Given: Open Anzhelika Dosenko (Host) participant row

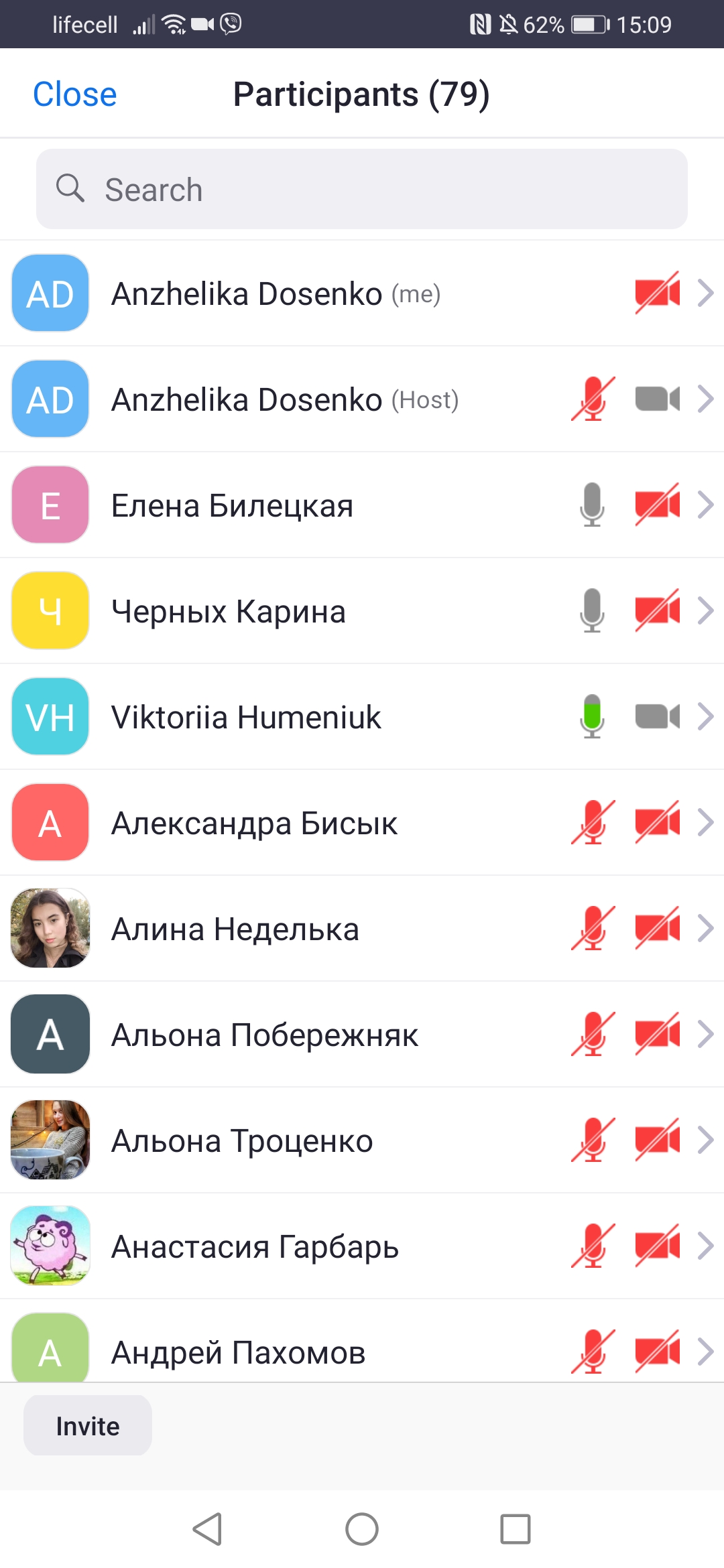Looking at the screenshot, I should click(x=362, y=399).
